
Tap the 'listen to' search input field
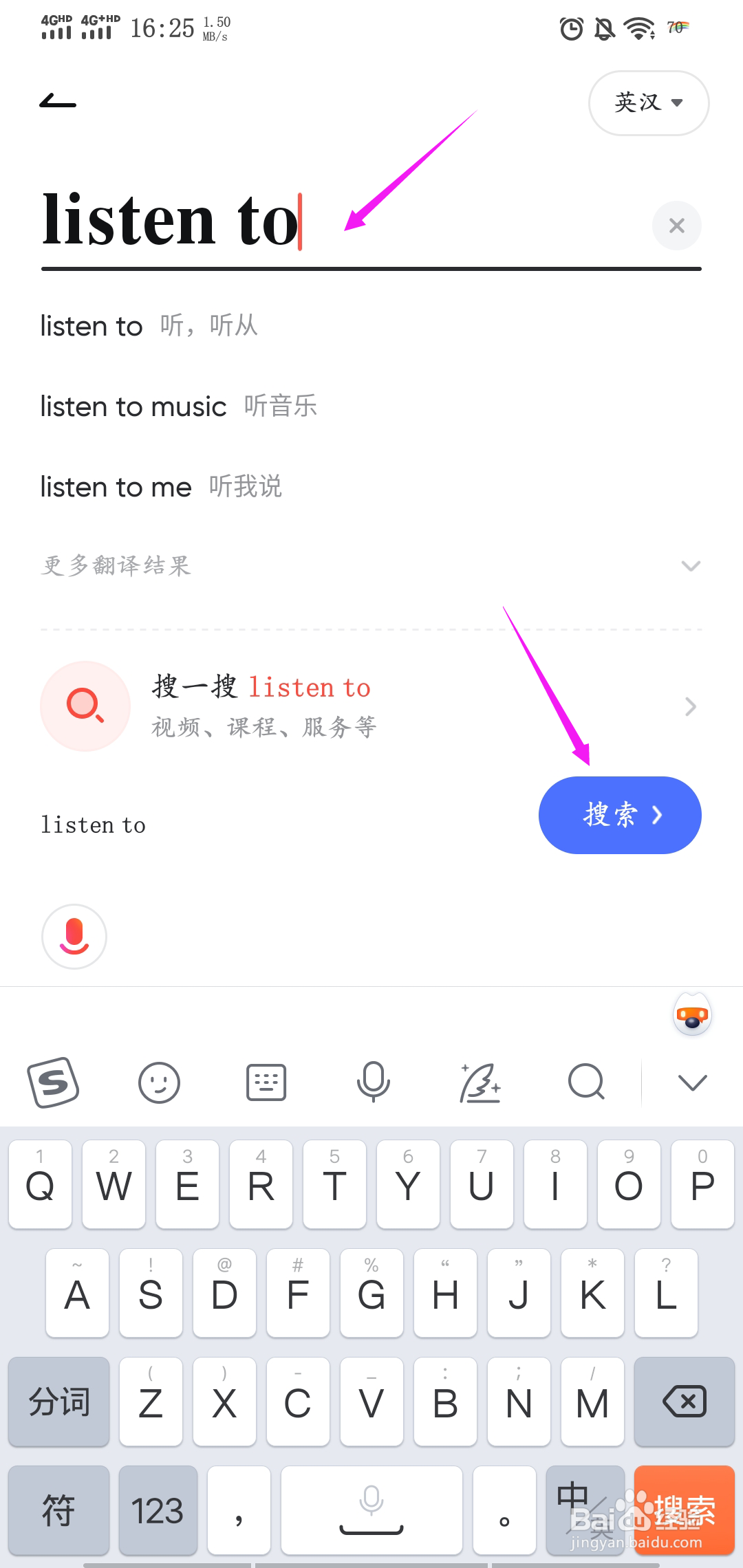(x=344, y=221)
